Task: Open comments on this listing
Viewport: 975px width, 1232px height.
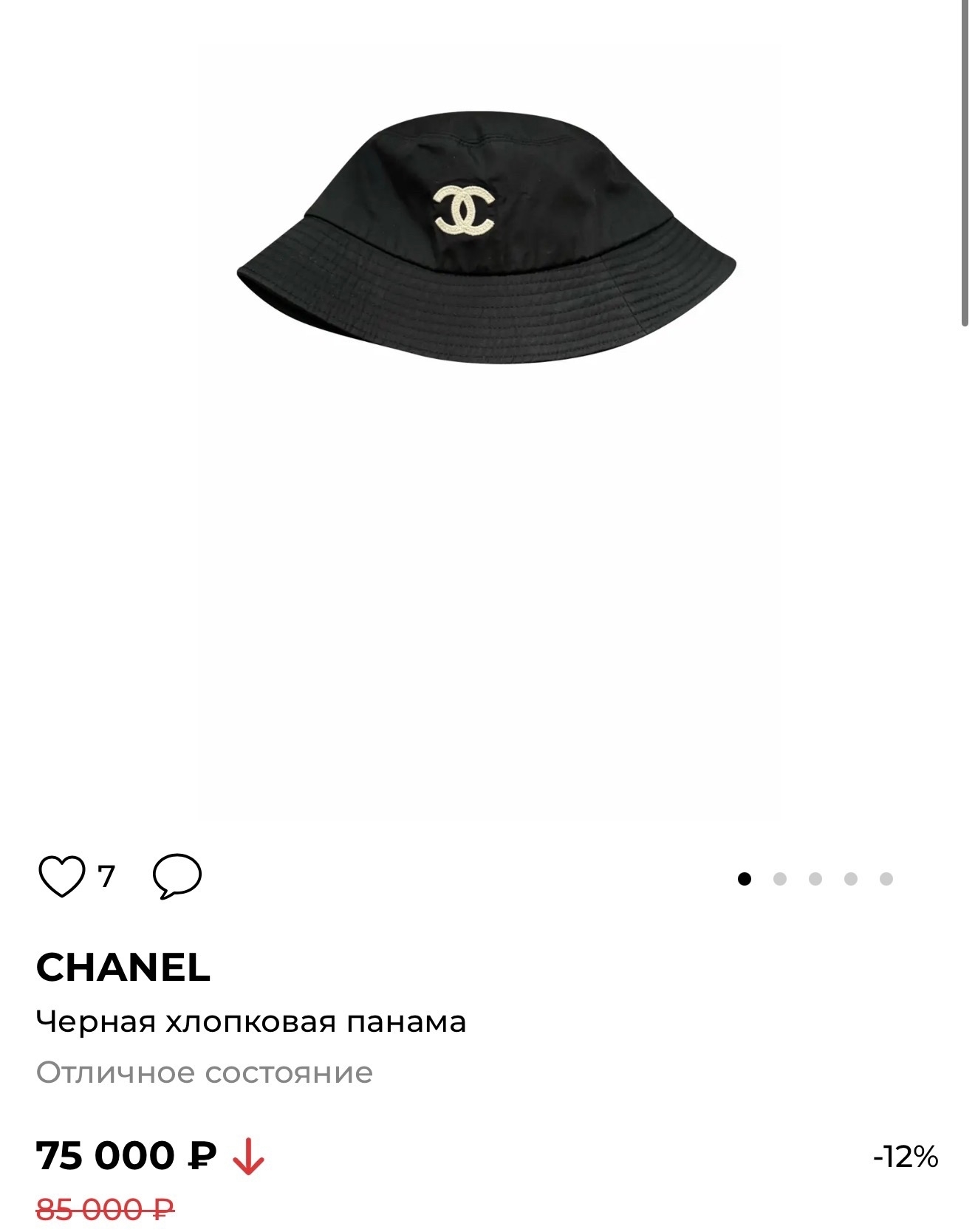Action: [x=177, y=877]
